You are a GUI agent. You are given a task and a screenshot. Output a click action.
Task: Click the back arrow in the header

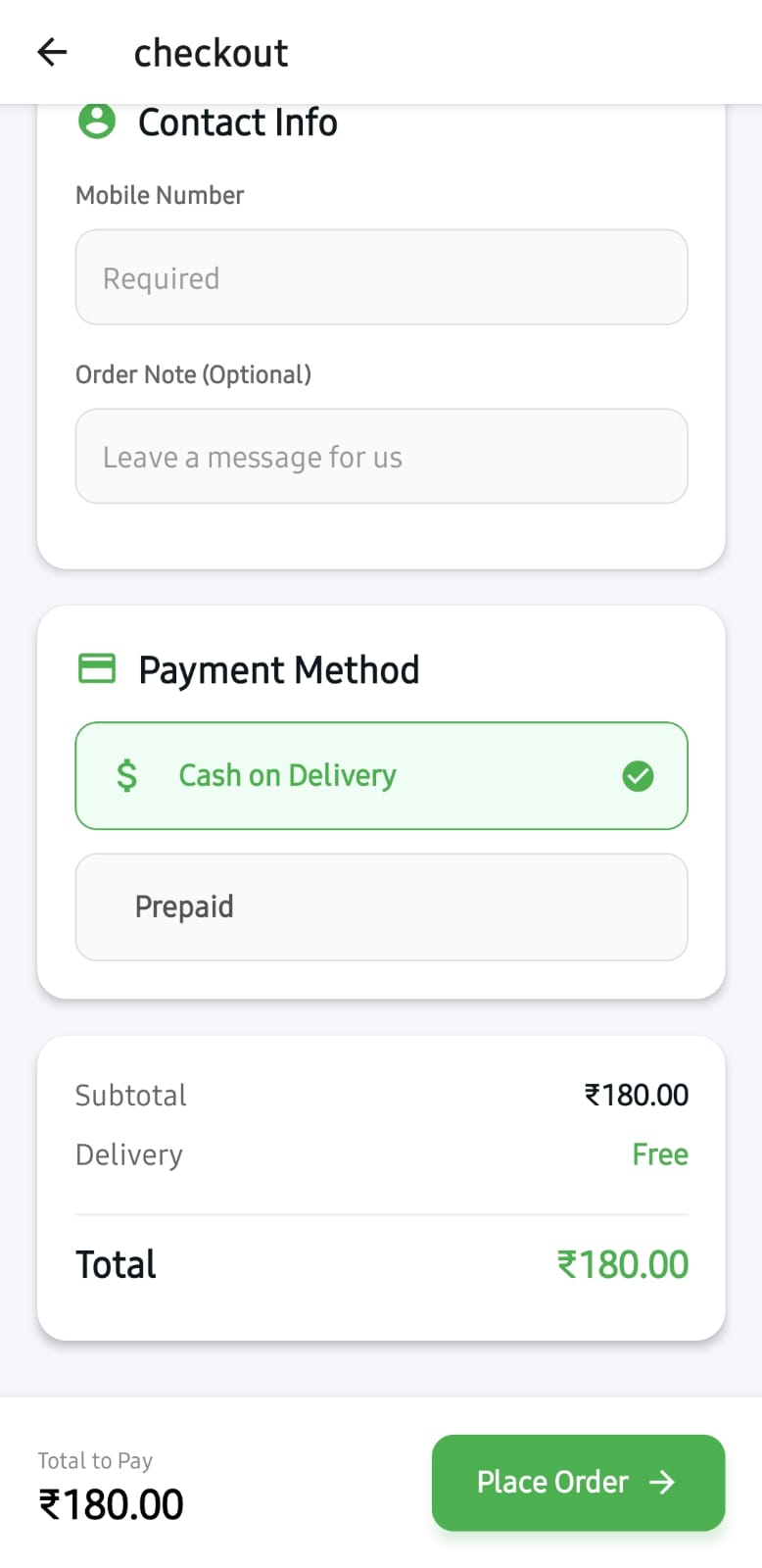click(x=50, y=52)
